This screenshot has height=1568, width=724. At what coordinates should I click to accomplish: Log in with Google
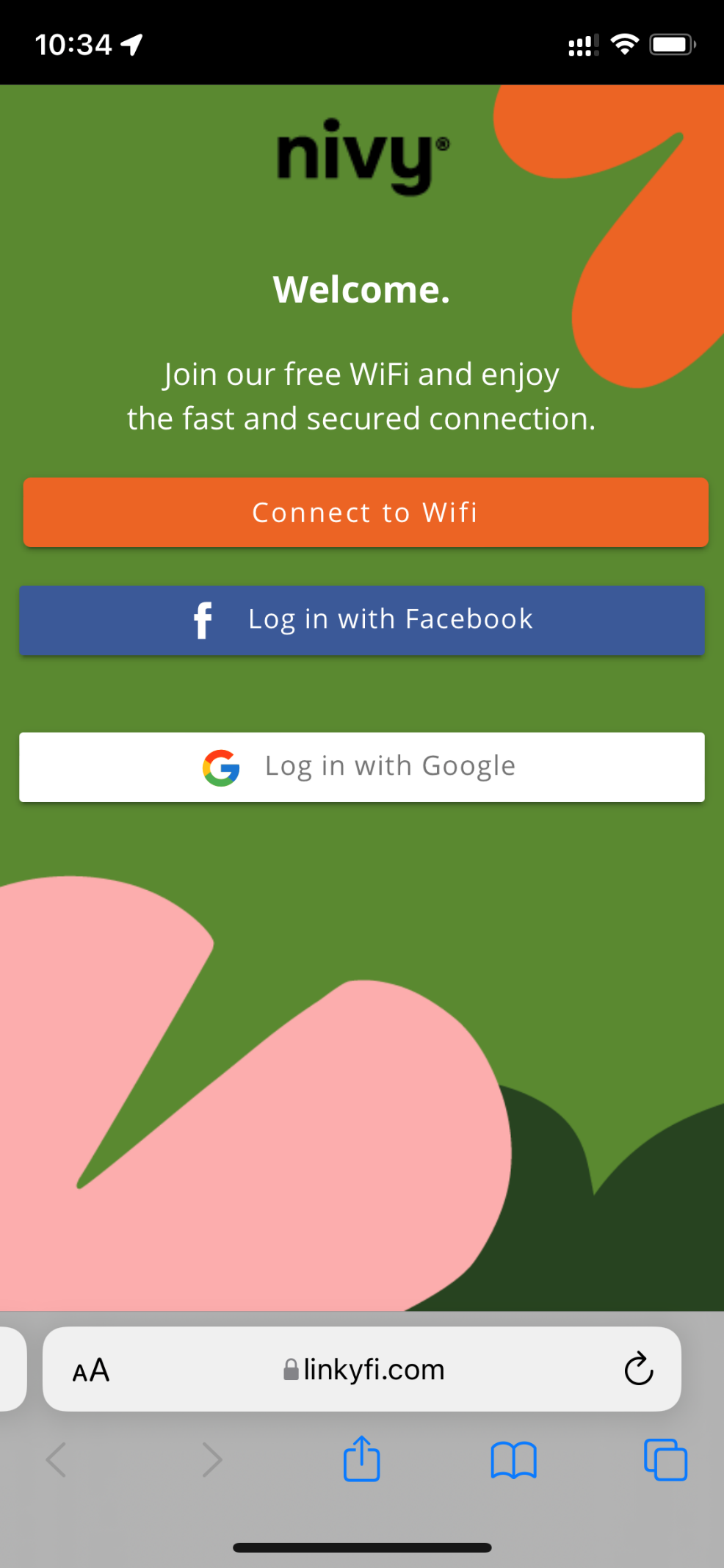click(361, 767)
